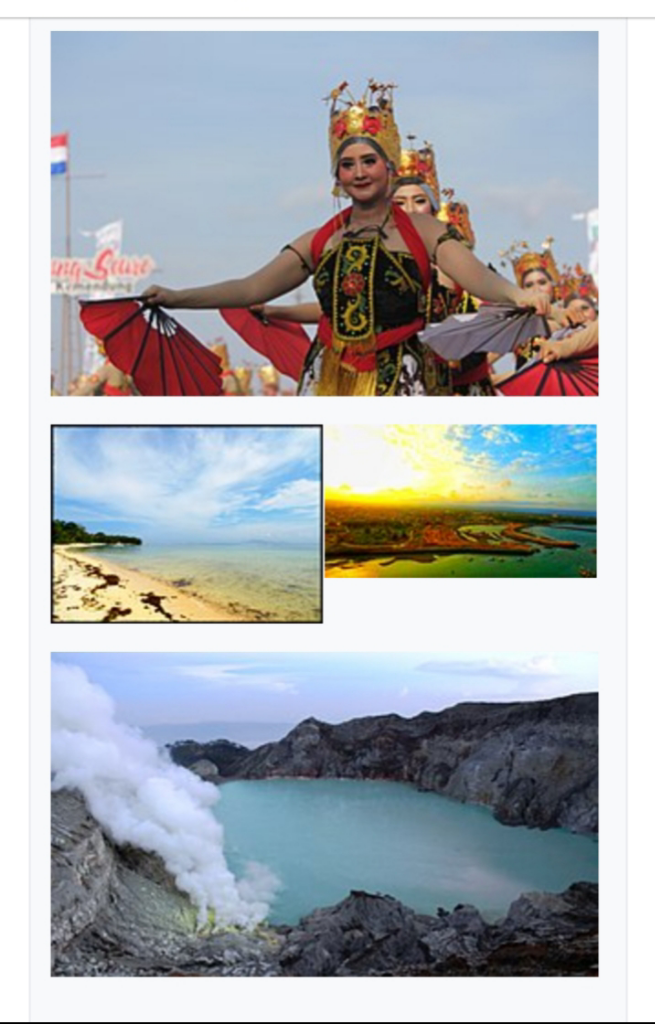The width and height of the screenshot is (655, 1024).
Task: Open the dancers with red fans photo
Action: pos(324,213)
